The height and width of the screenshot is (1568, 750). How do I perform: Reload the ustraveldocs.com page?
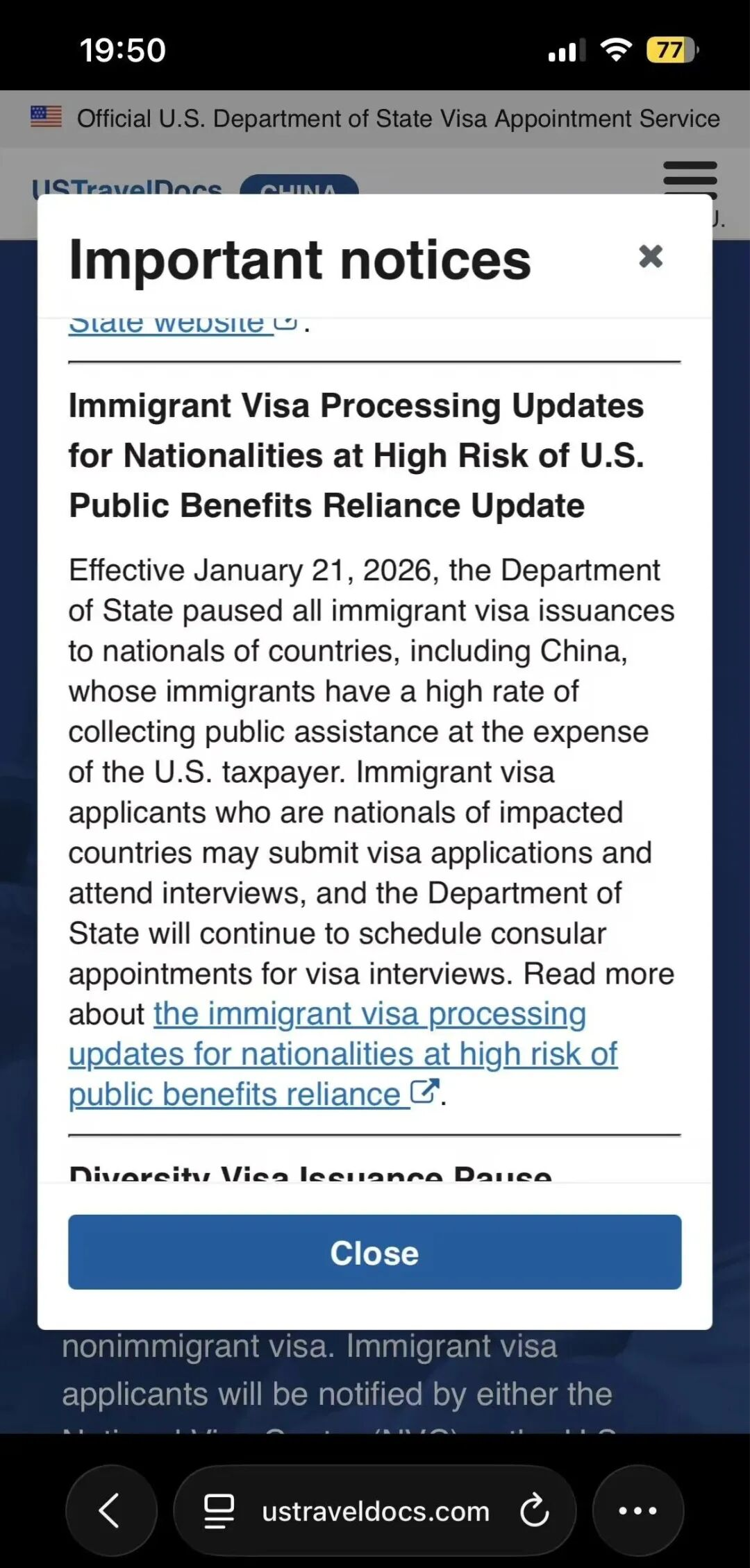534,1510
